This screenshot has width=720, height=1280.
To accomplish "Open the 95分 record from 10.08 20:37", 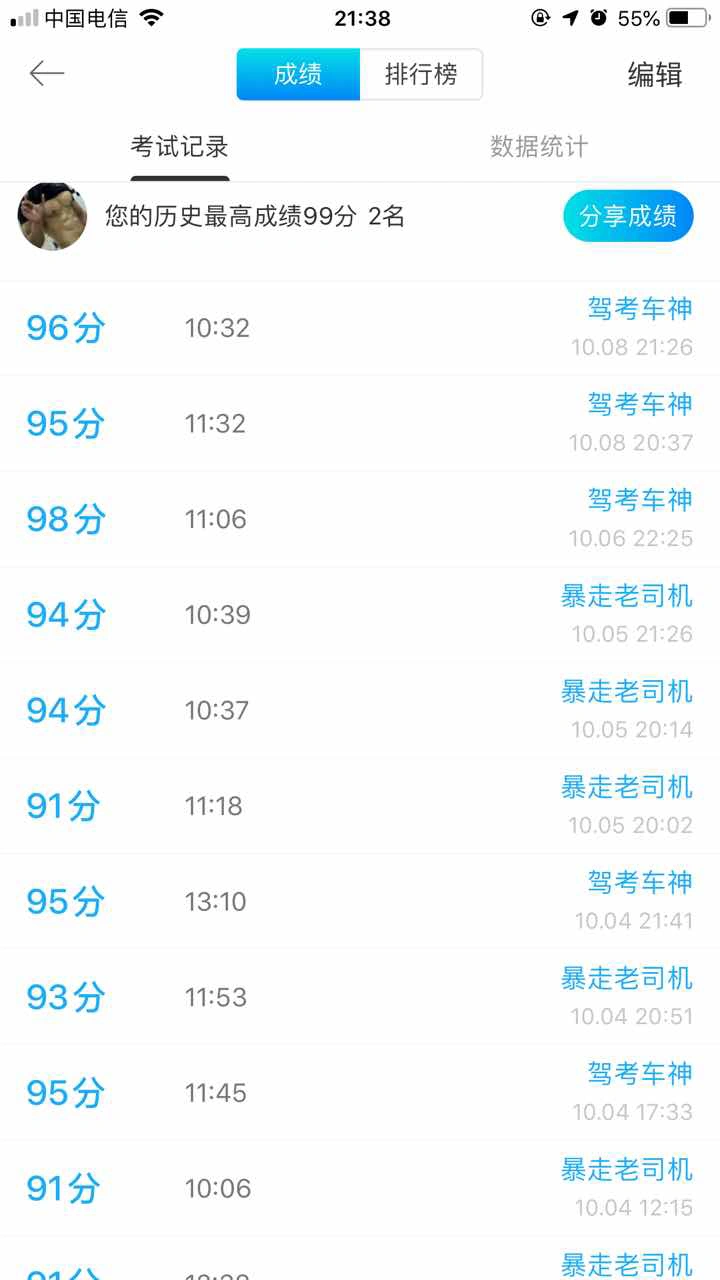I will pos(360,424).
